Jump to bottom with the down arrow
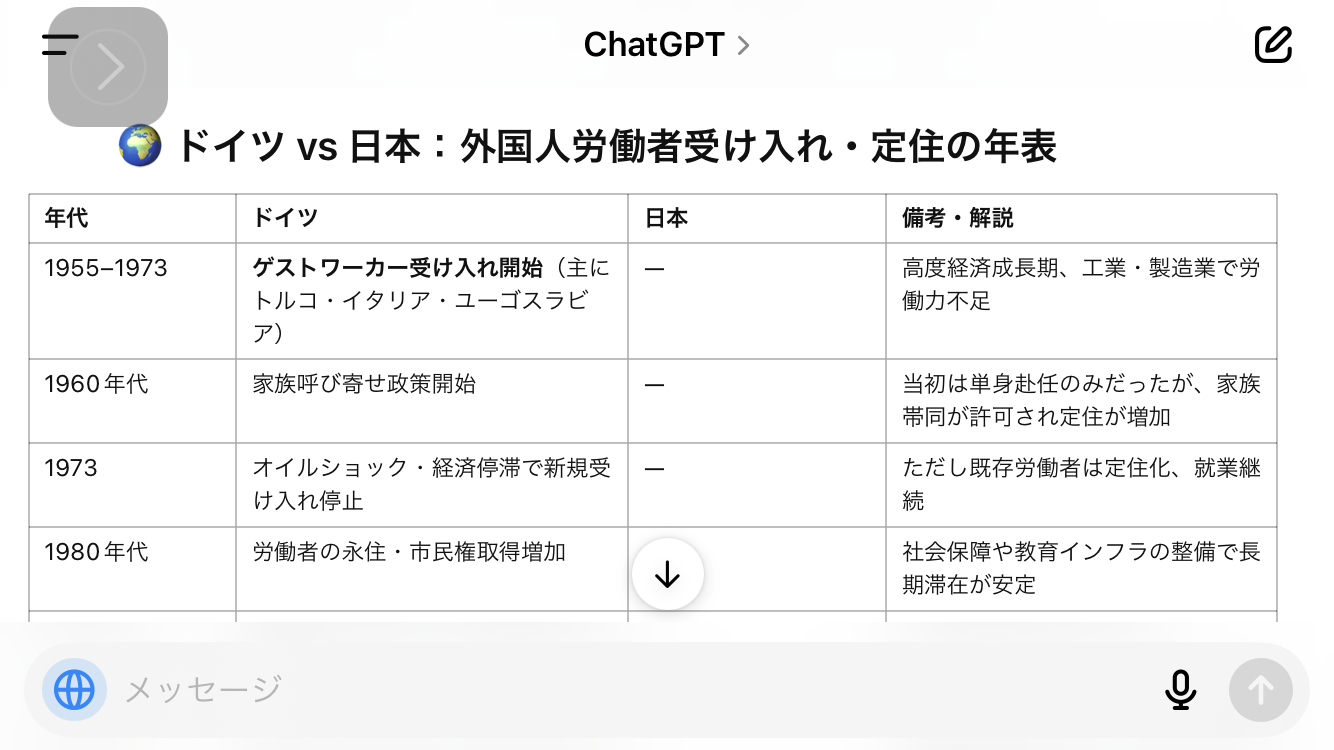The image size is (1334, 750). [x=667, y=575]
